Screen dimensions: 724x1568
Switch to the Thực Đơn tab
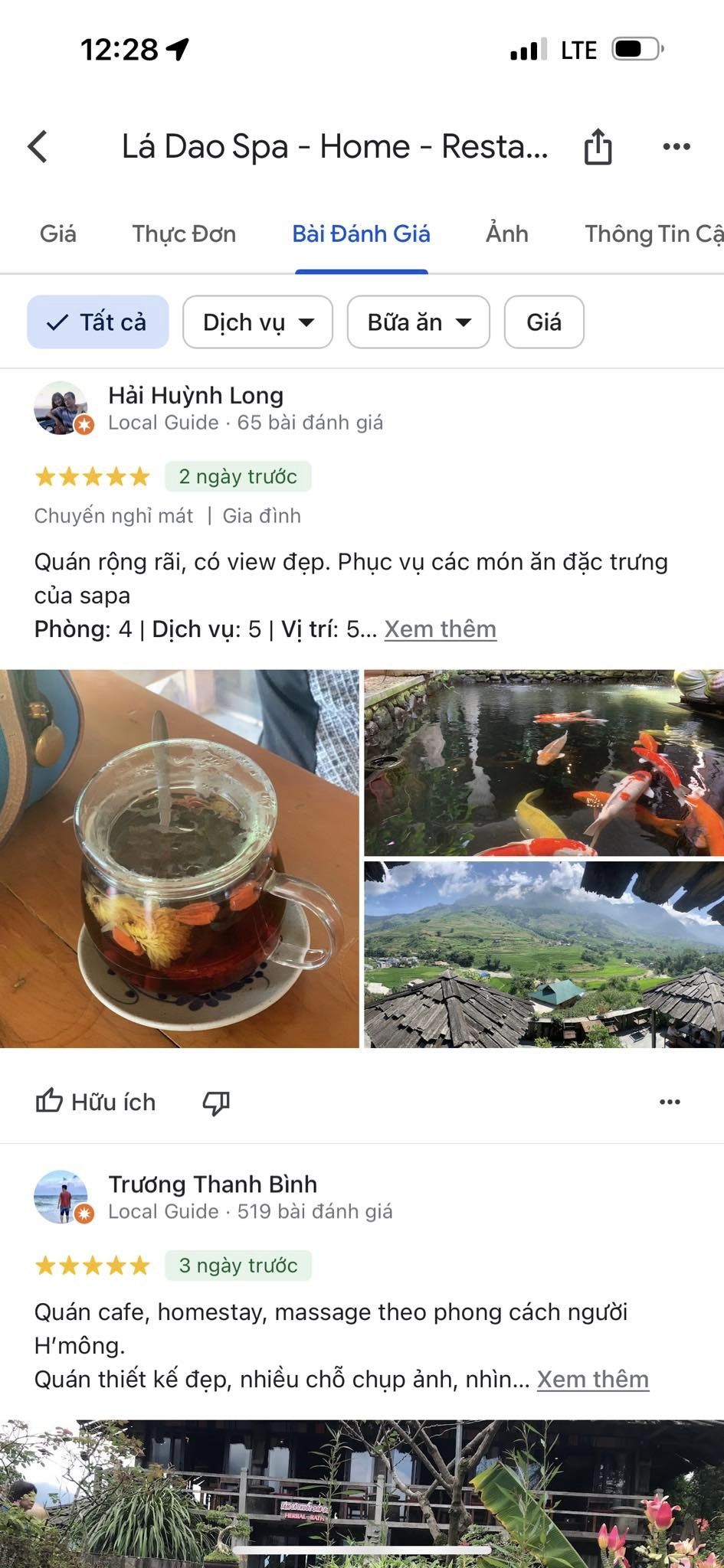[184, 234]
